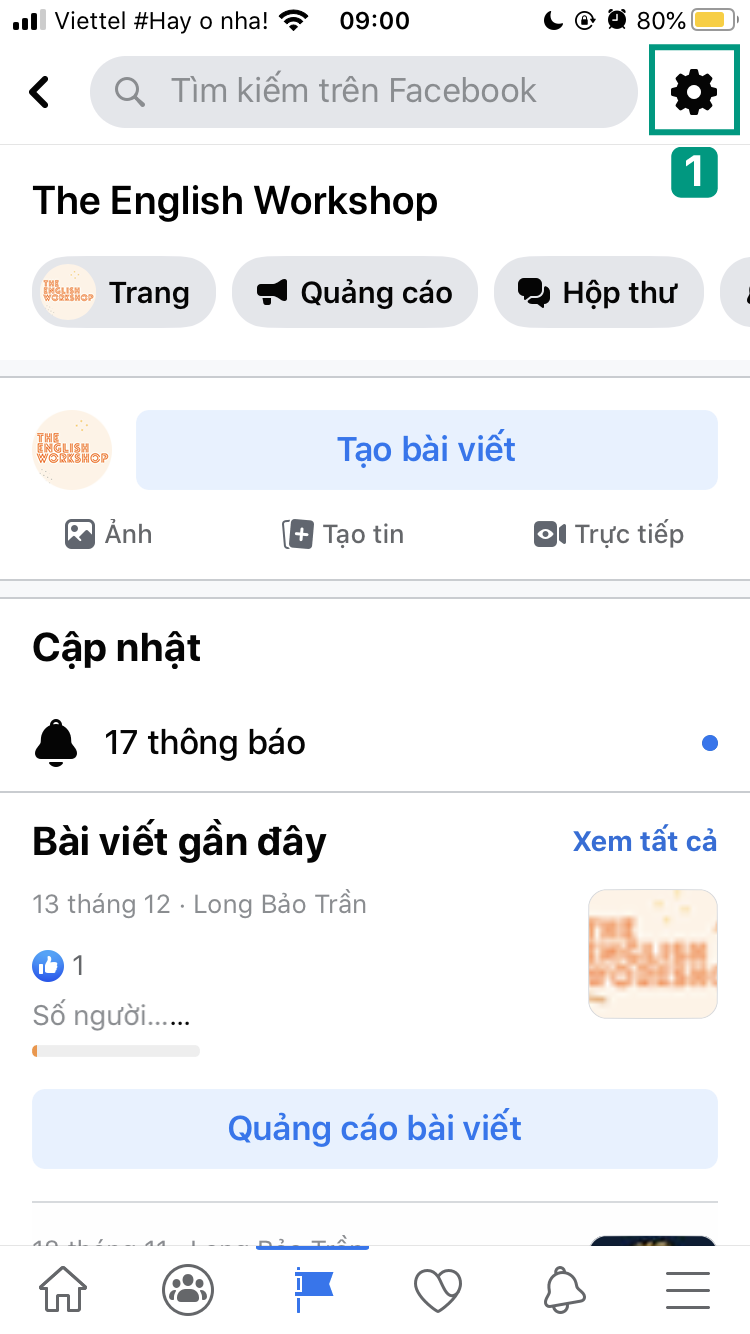Tap the notifications bell beside 17 thông báo
Viewport: 750px width, 1334px height.
(x=55, y=742)
